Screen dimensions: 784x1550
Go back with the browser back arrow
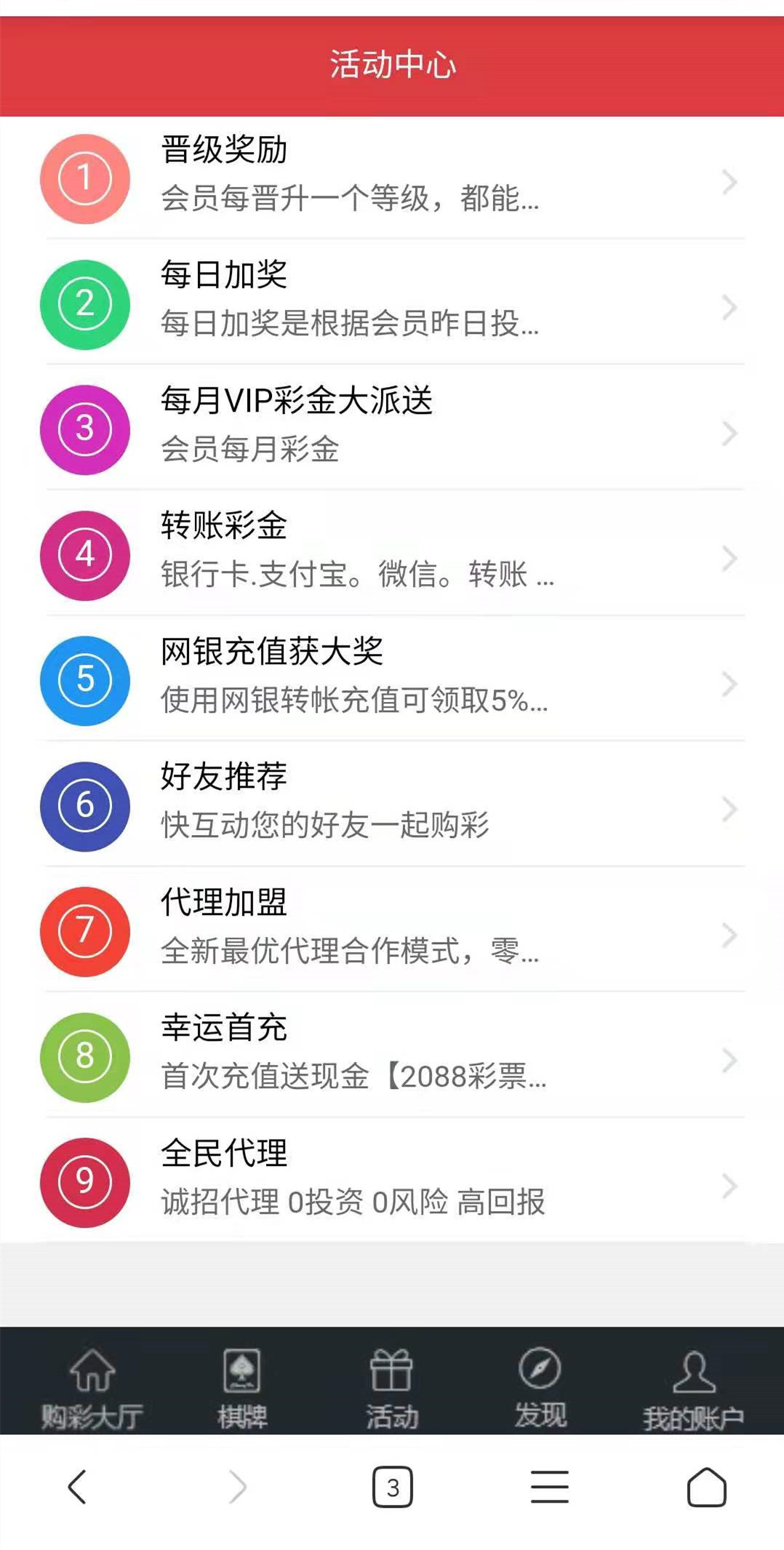coord(78,1487)
